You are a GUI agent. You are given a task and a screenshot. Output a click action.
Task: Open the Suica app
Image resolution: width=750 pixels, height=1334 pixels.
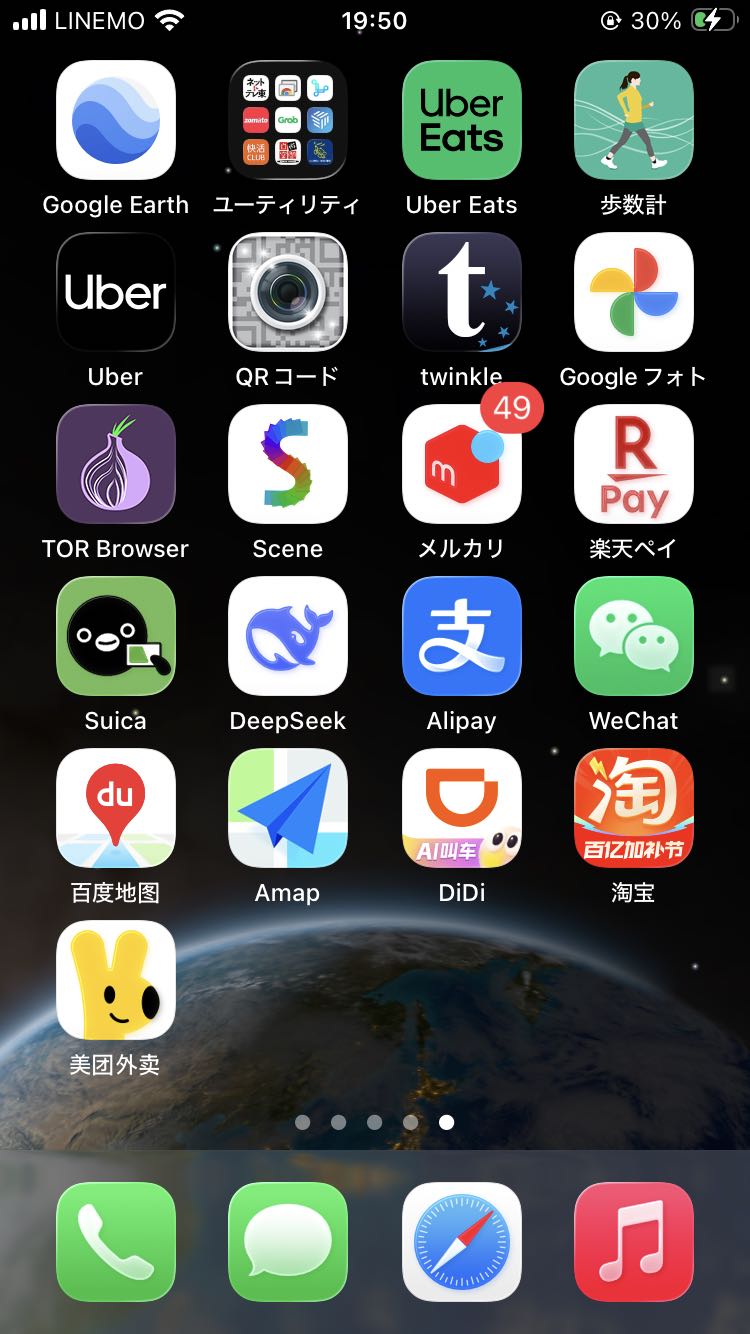[x=116, y=636]
